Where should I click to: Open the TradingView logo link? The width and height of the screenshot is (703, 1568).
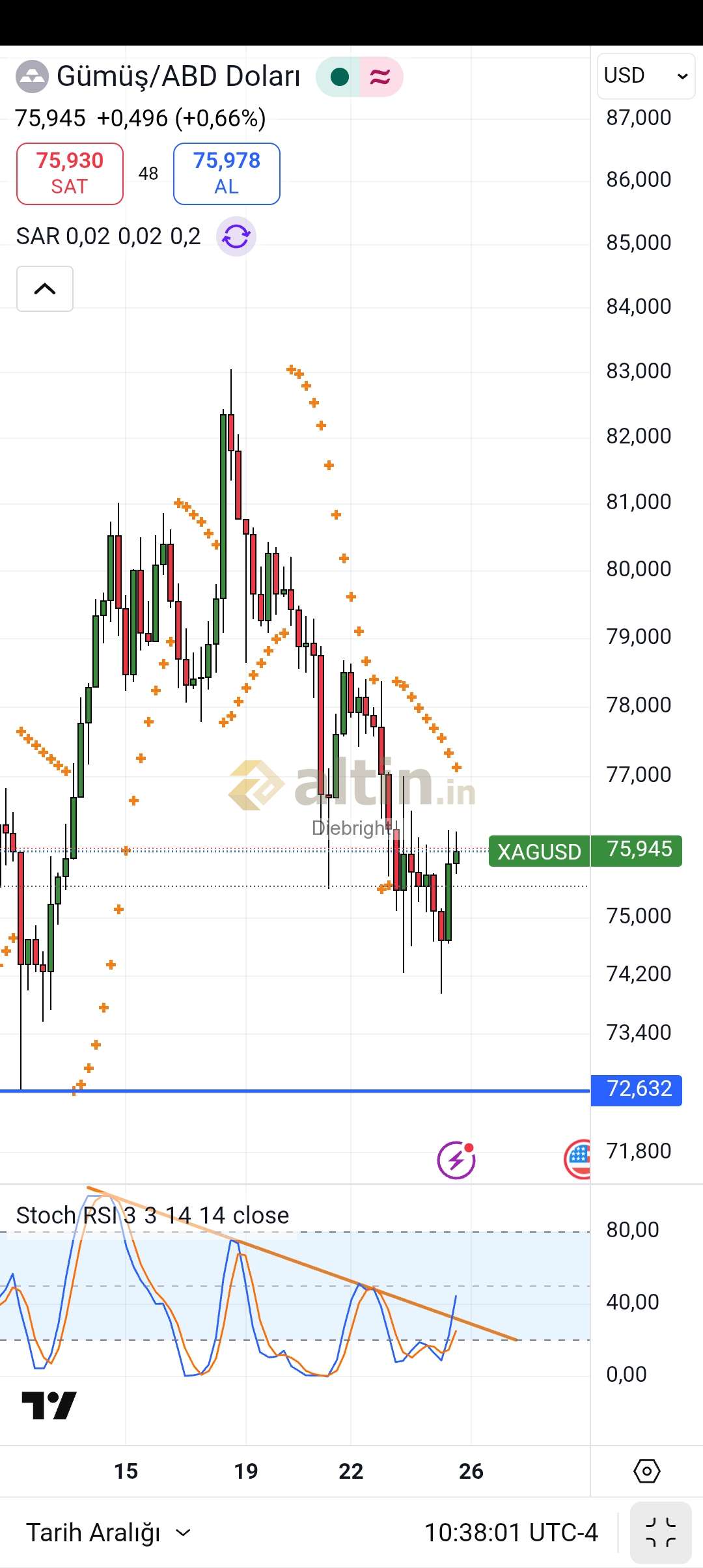tap(49, 1406)
